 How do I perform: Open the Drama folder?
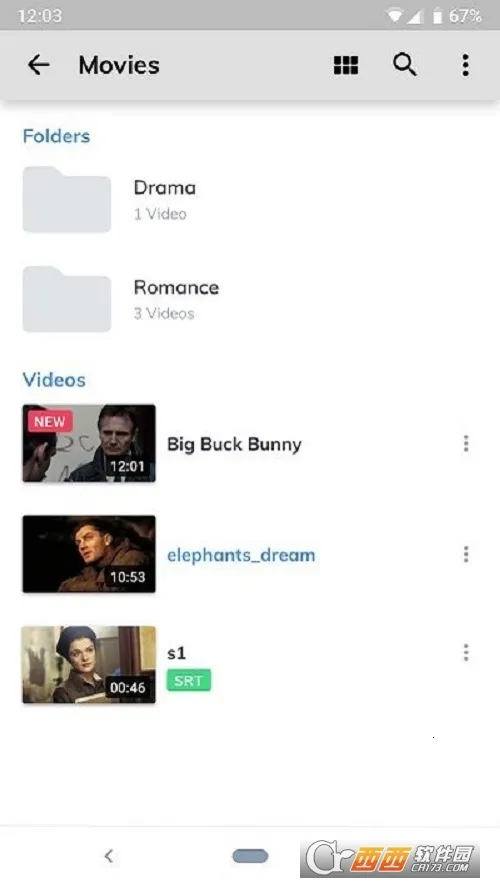(250, 200)
